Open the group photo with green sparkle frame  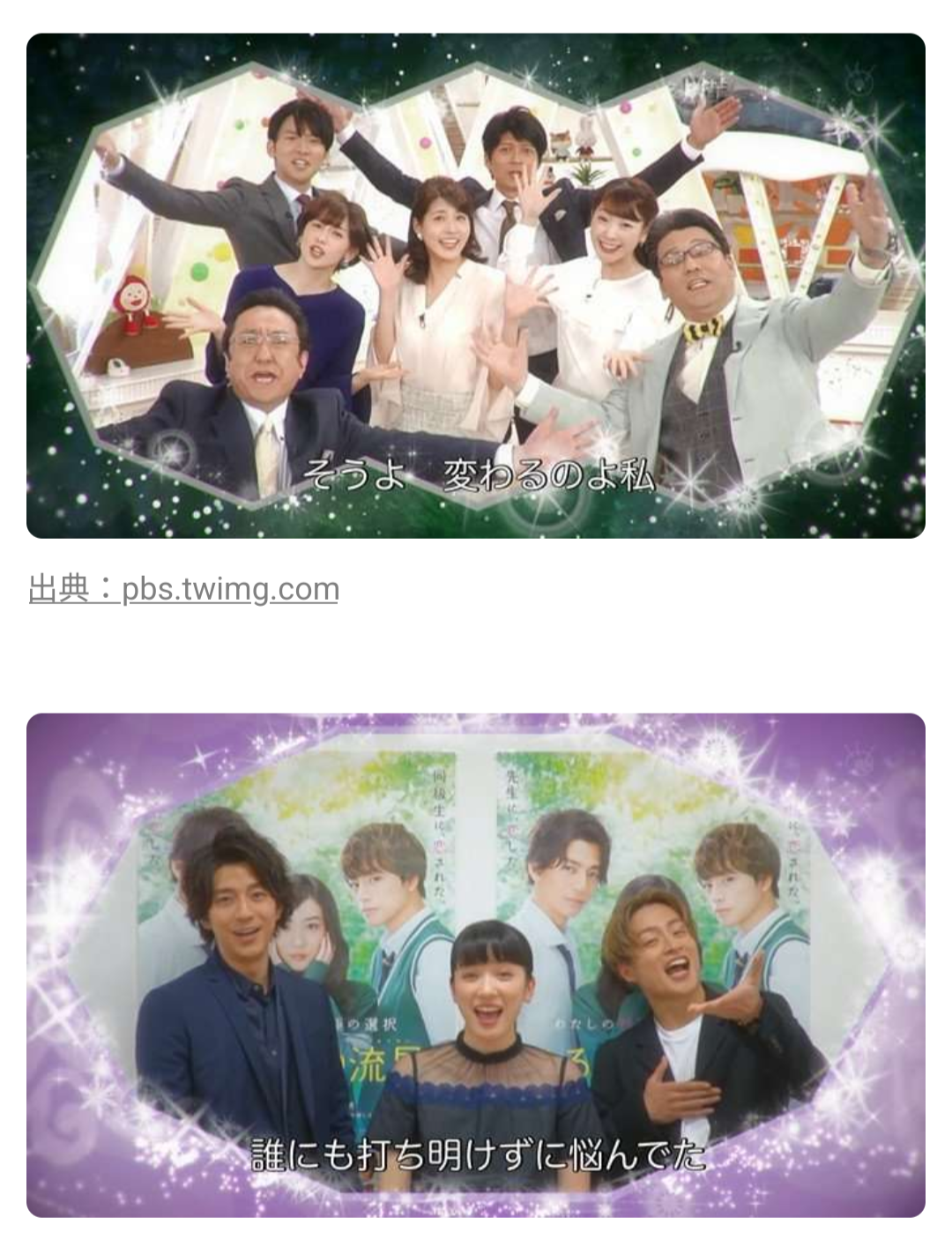click(476, 287)
